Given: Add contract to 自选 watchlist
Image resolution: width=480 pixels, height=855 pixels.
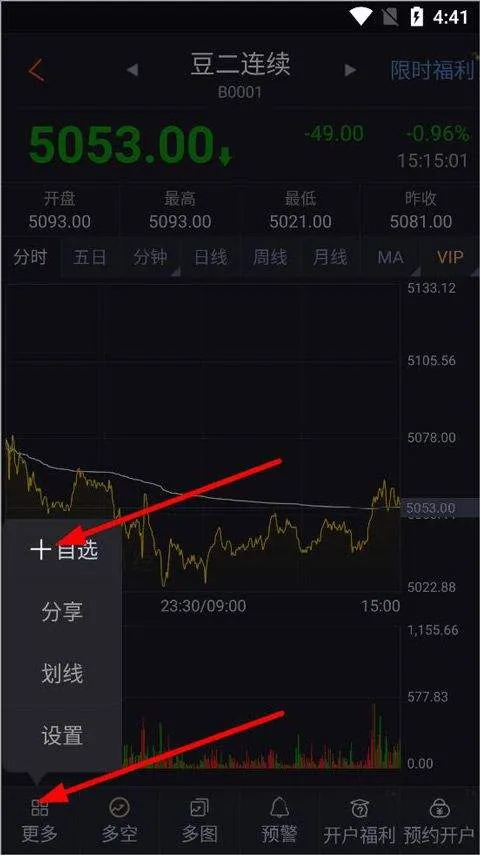Looking at the screenshot, I should 64,550.
